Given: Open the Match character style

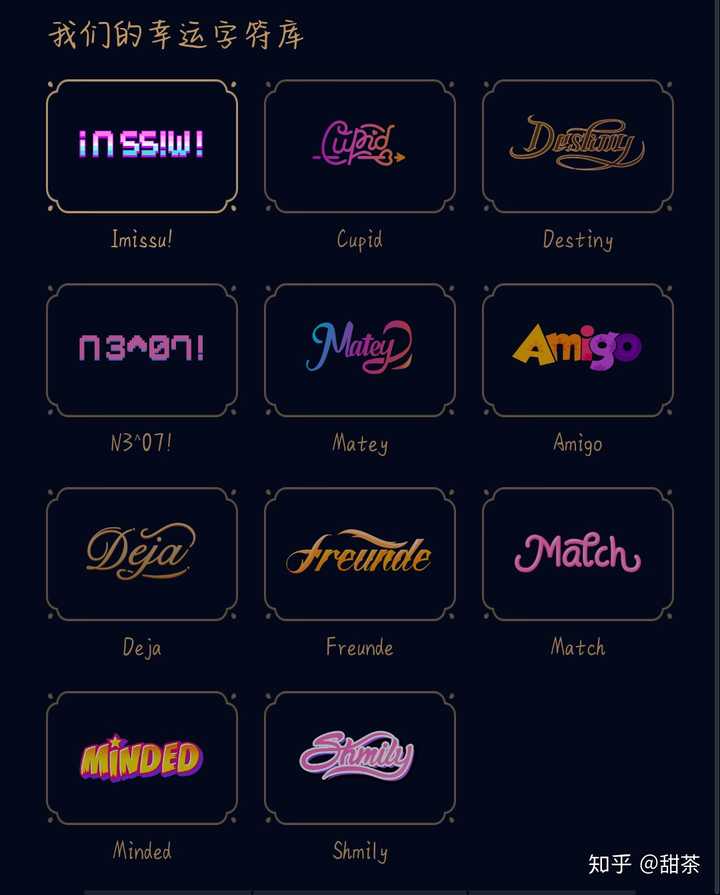Looking at the screenshot, I should 578,554.
